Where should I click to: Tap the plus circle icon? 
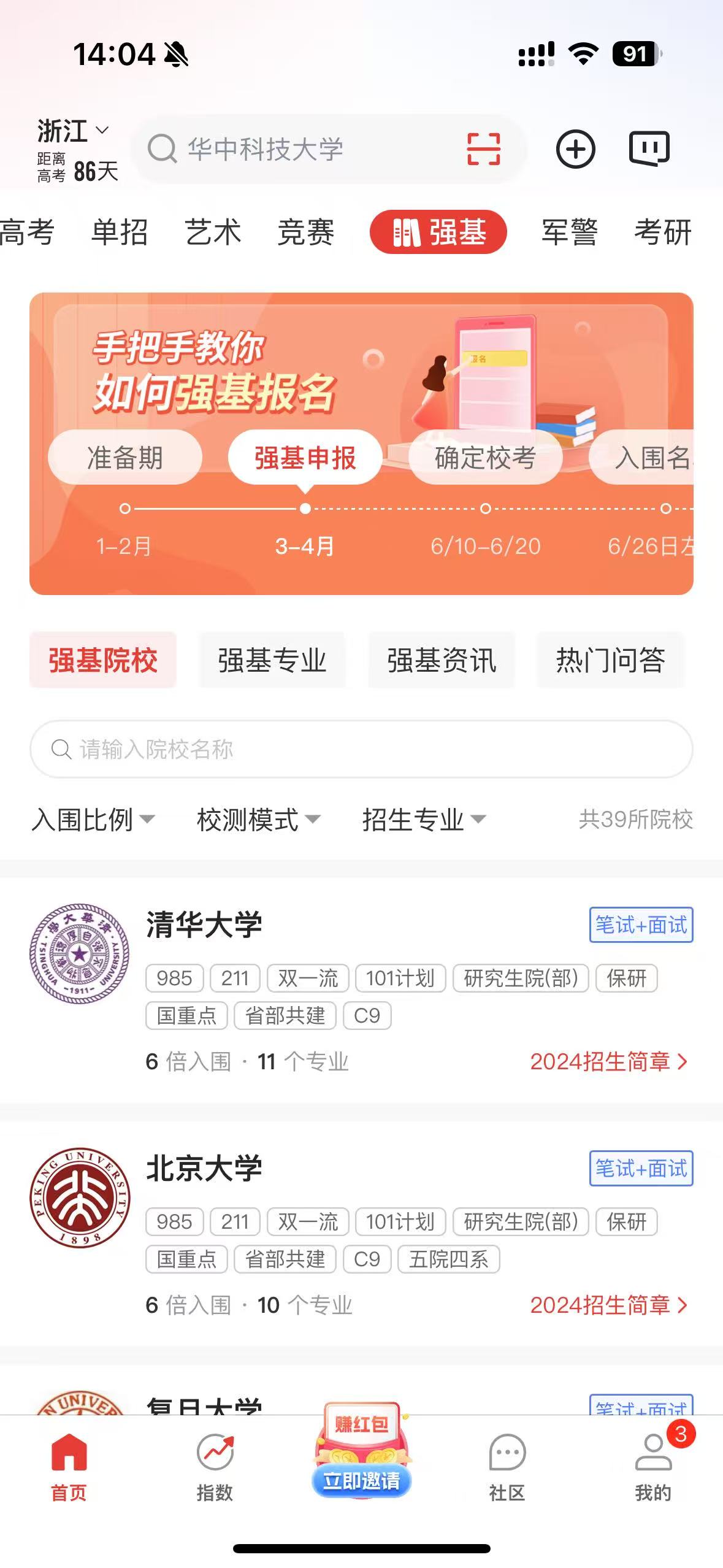pos(575,149)
